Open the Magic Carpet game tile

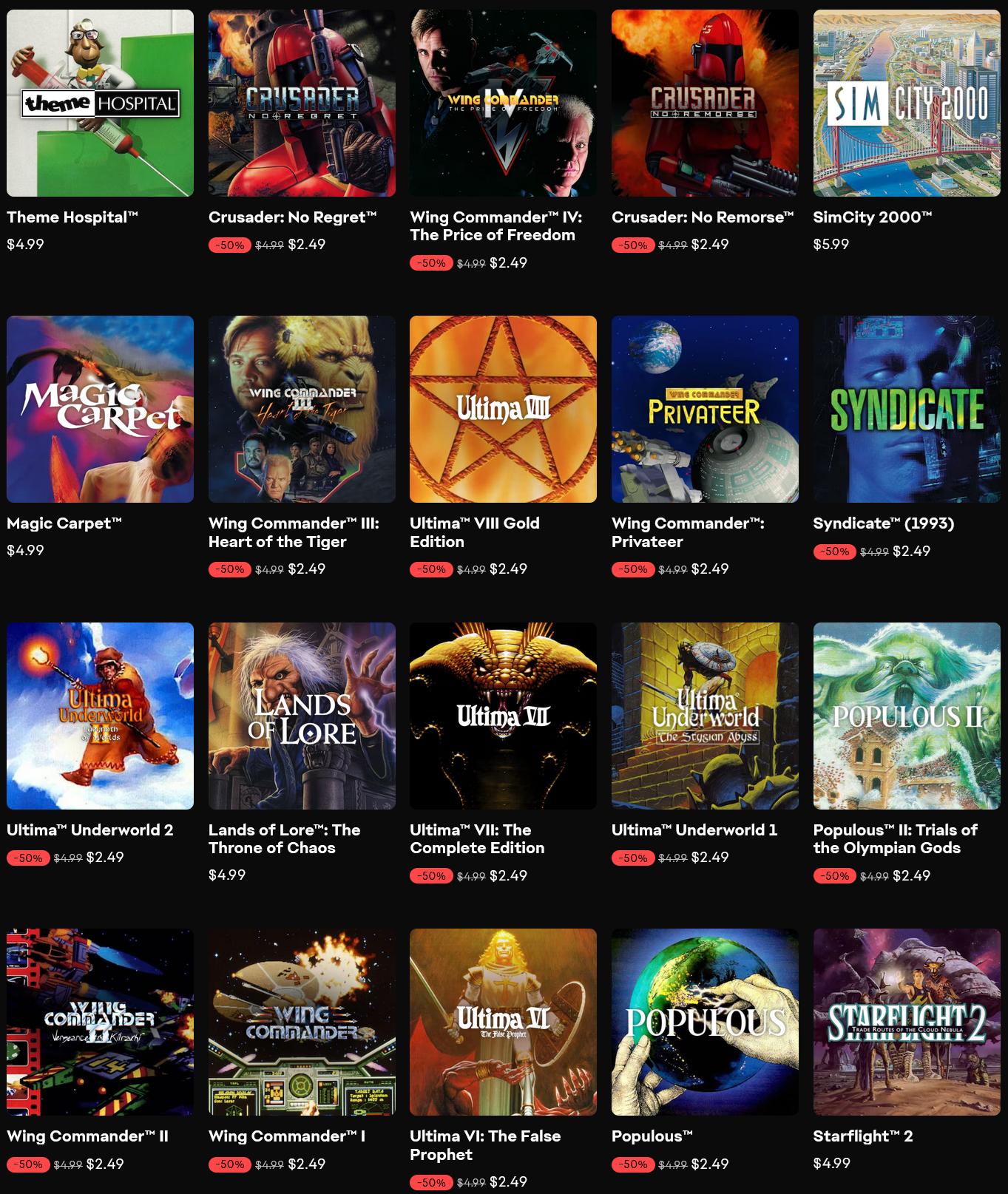pyautogui.click(x=100, y=410)
